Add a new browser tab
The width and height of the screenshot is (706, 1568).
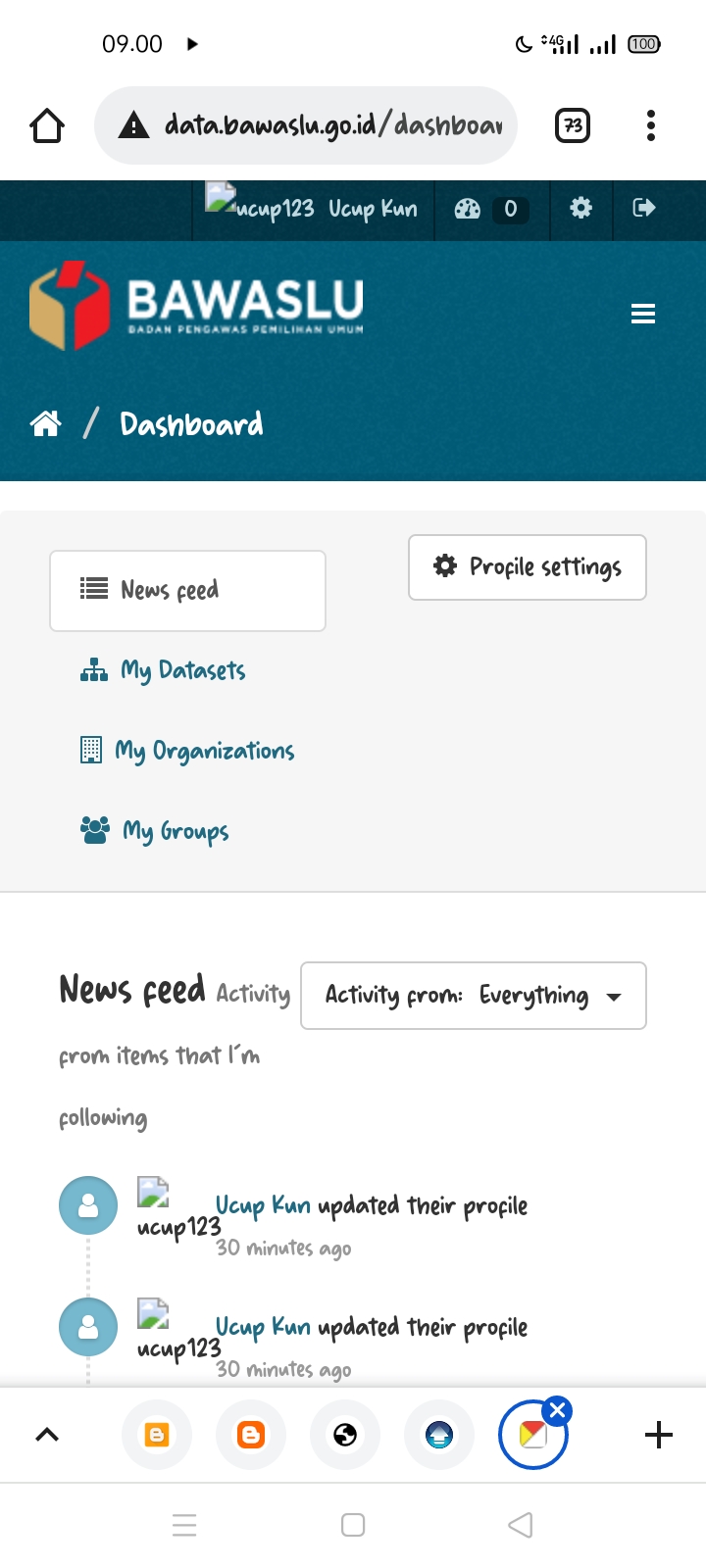[x=659, y=1435]
